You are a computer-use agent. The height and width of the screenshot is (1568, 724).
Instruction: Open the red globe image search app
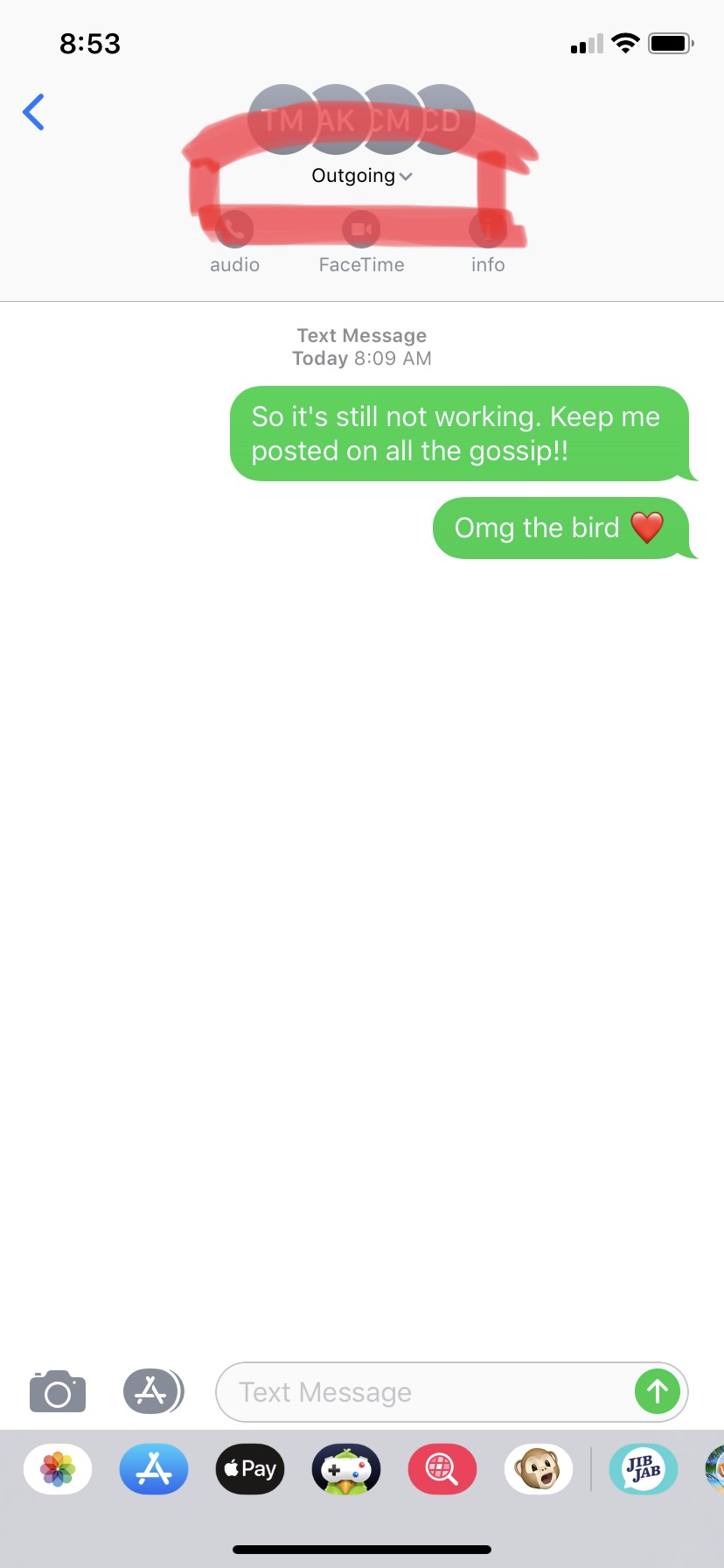442,1469
